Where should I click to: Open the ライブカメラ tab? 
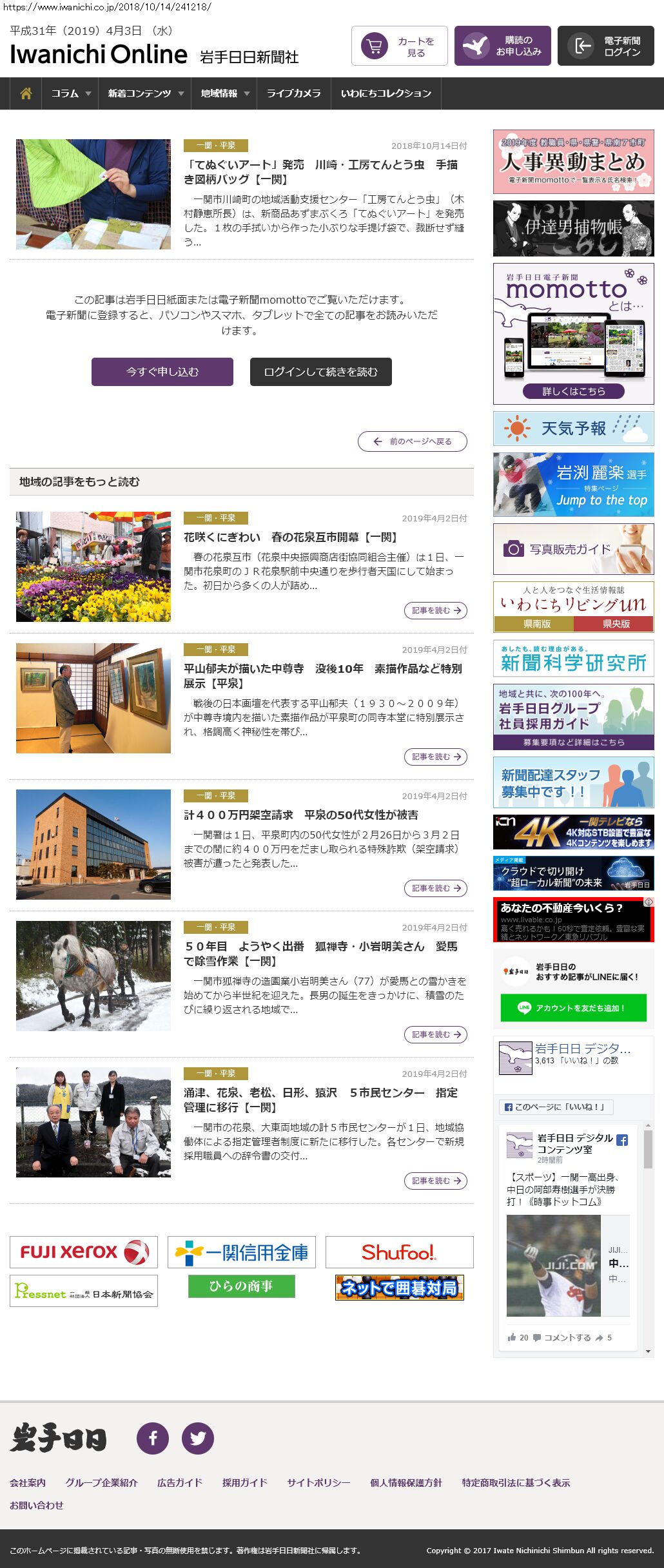pos(293,93)
